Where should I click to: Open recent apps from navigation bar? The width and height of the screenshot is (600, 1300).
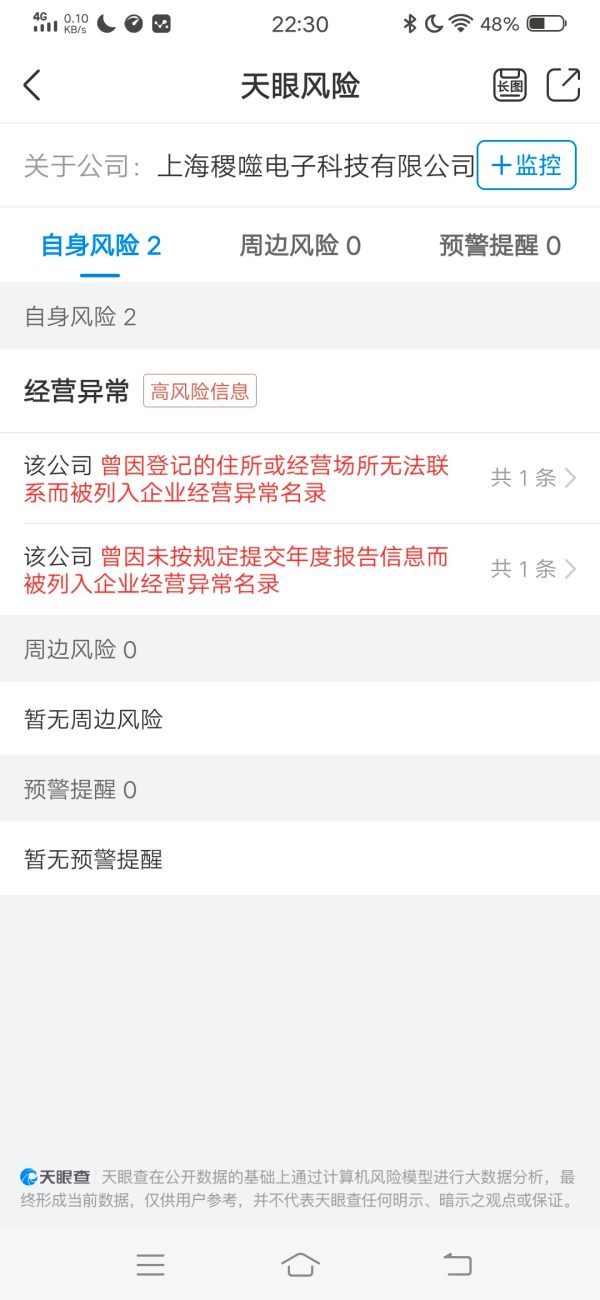click(150, 1265)
